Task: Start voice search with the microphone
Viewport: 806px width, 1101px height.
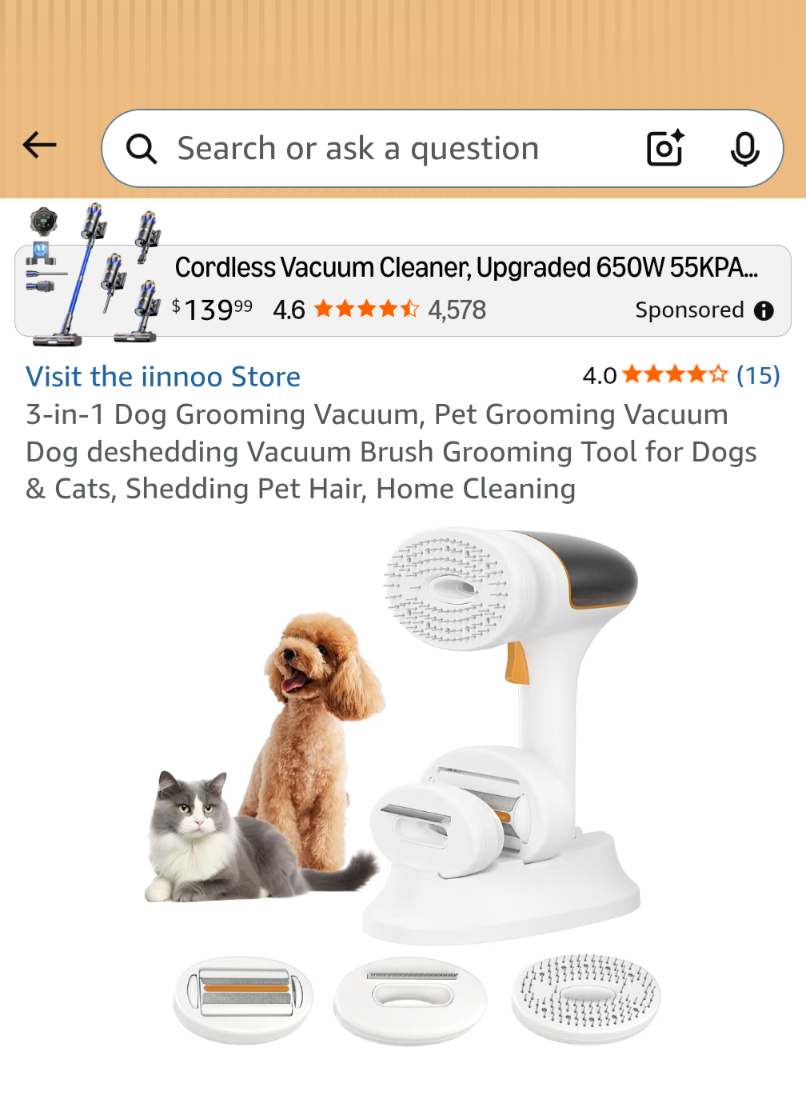Action: tap(744, 149)
